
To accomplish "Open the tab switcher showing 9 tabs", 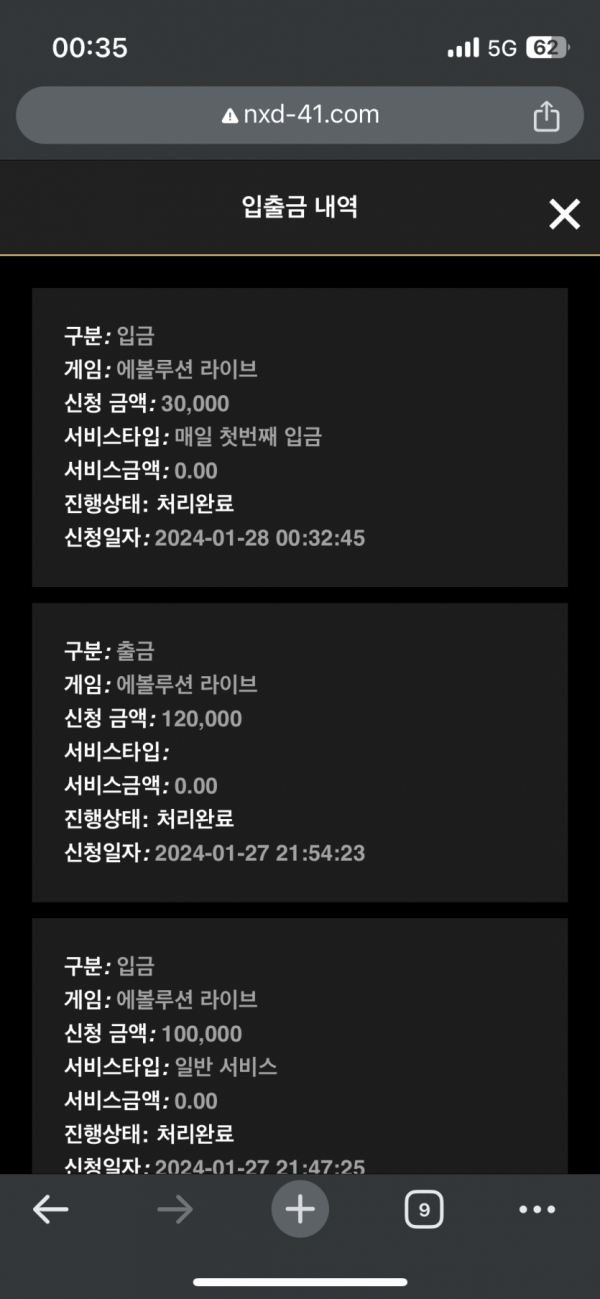I will coord(424,1209).
